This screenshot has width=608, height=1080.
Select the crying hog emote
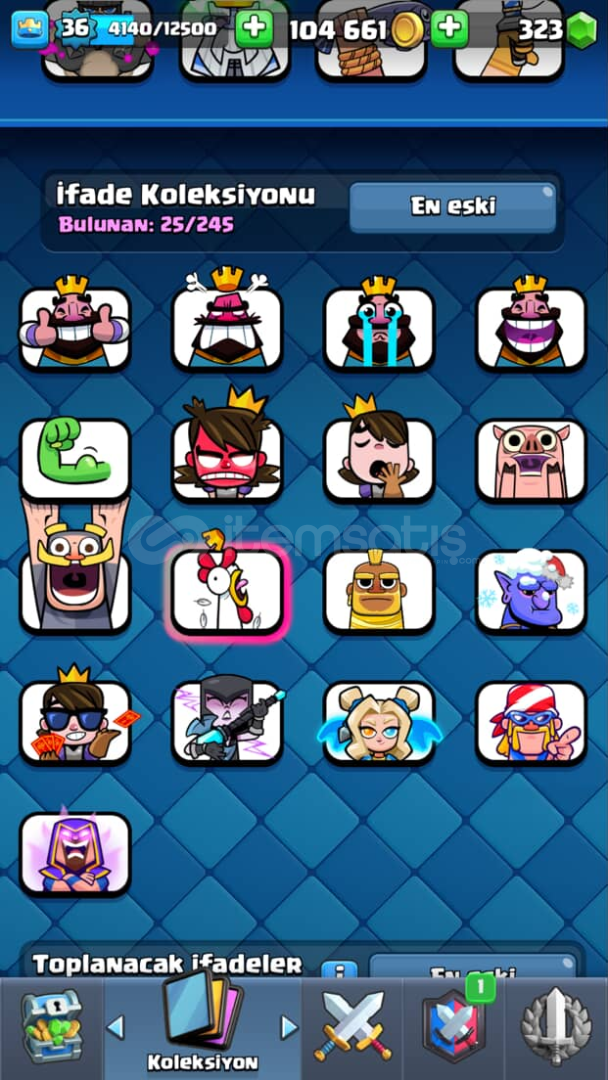pos(531,459)
